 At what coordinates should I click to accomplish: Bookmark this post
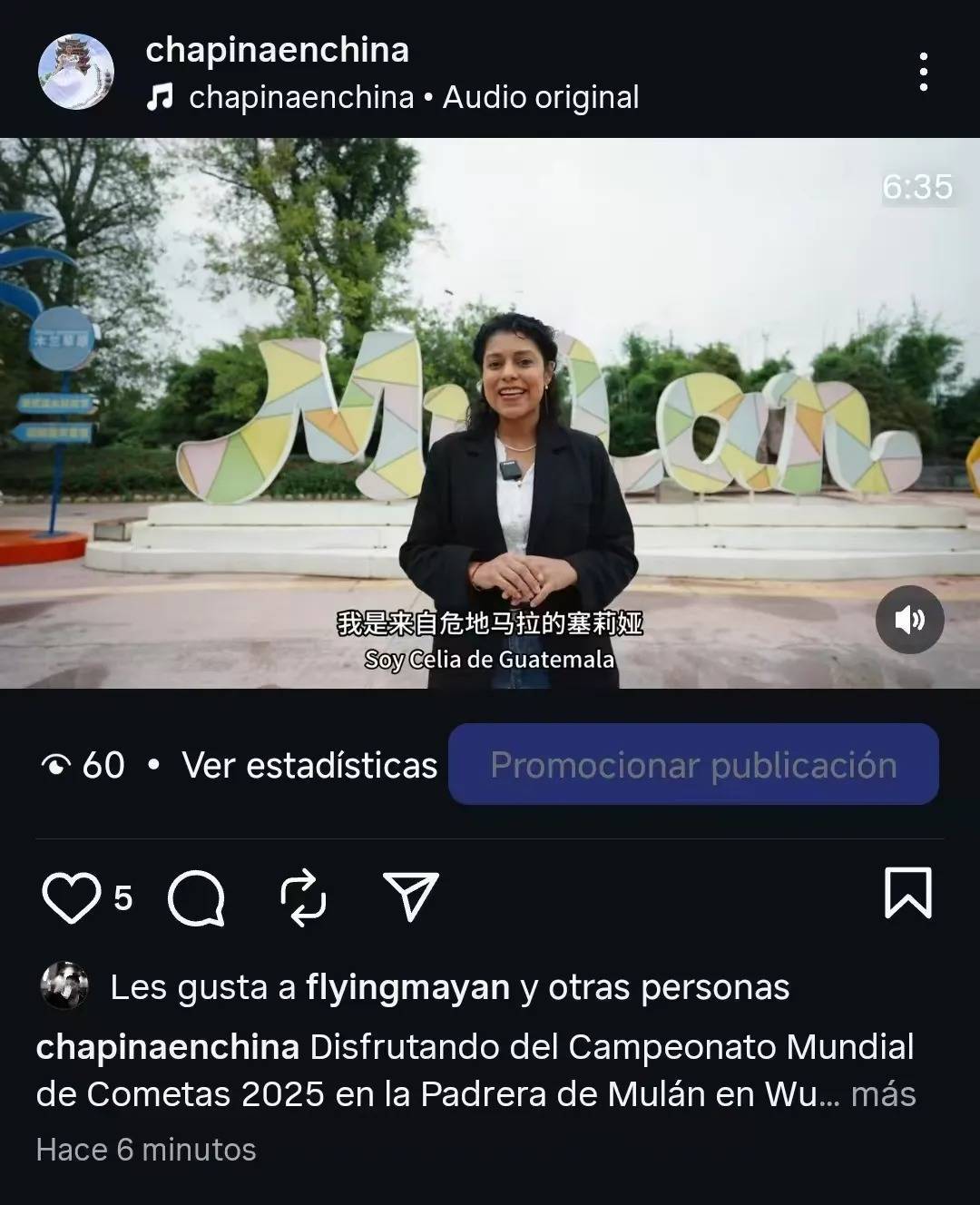pyautogui.click(x=907, y=894)
